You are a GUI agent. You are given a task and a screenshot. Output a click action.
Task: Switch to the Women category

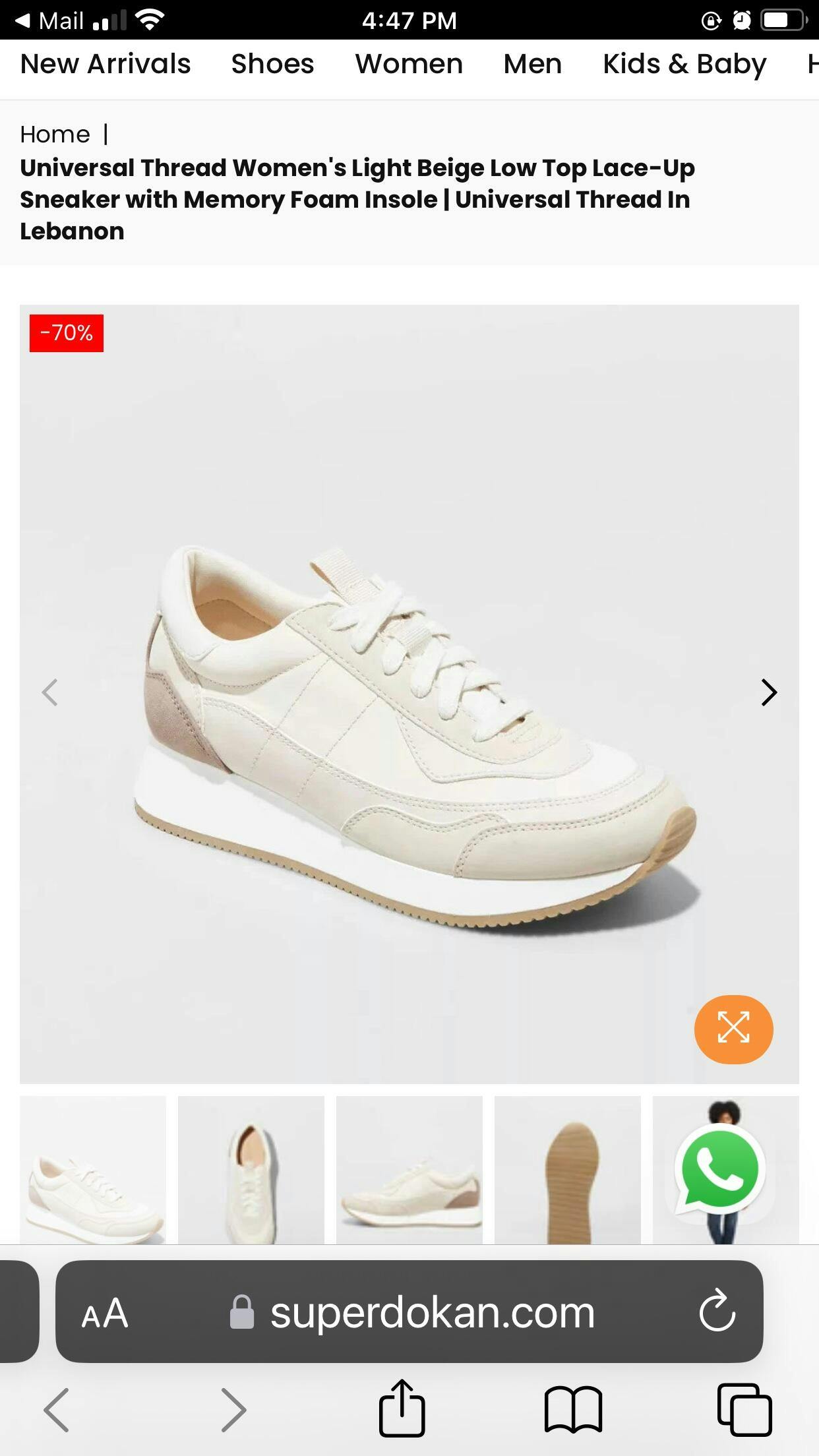(x=409, y=64)
